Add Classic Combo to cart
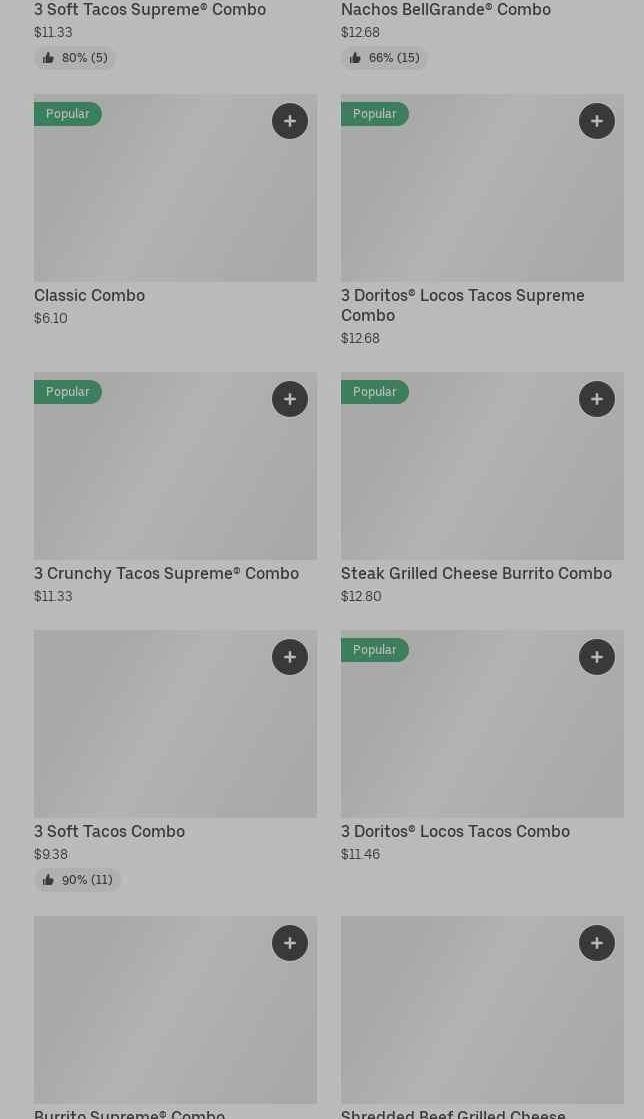Screen dimensions: 644x1119 pos(290,121)
